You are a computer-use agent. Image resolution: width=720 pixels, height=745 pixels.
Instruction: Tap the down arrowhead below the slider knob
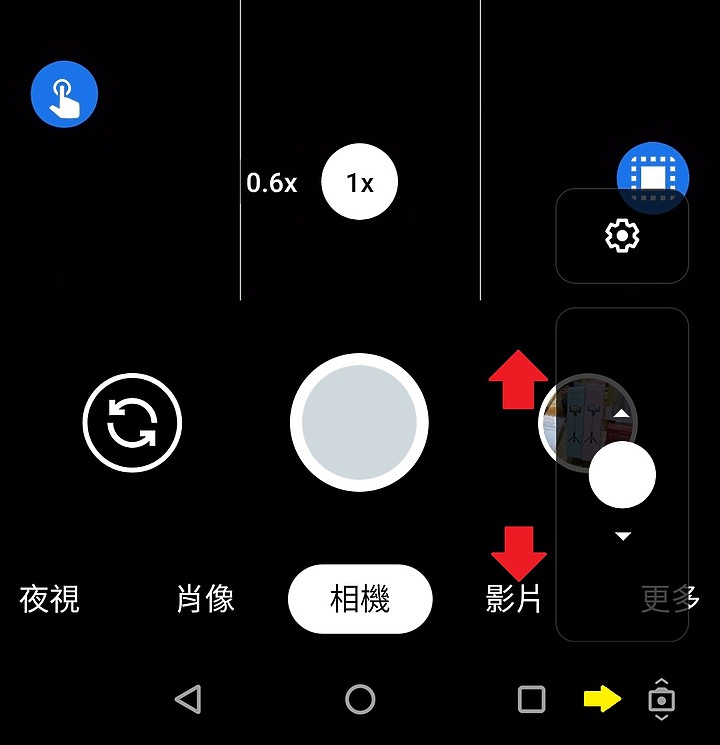(622, 536)
